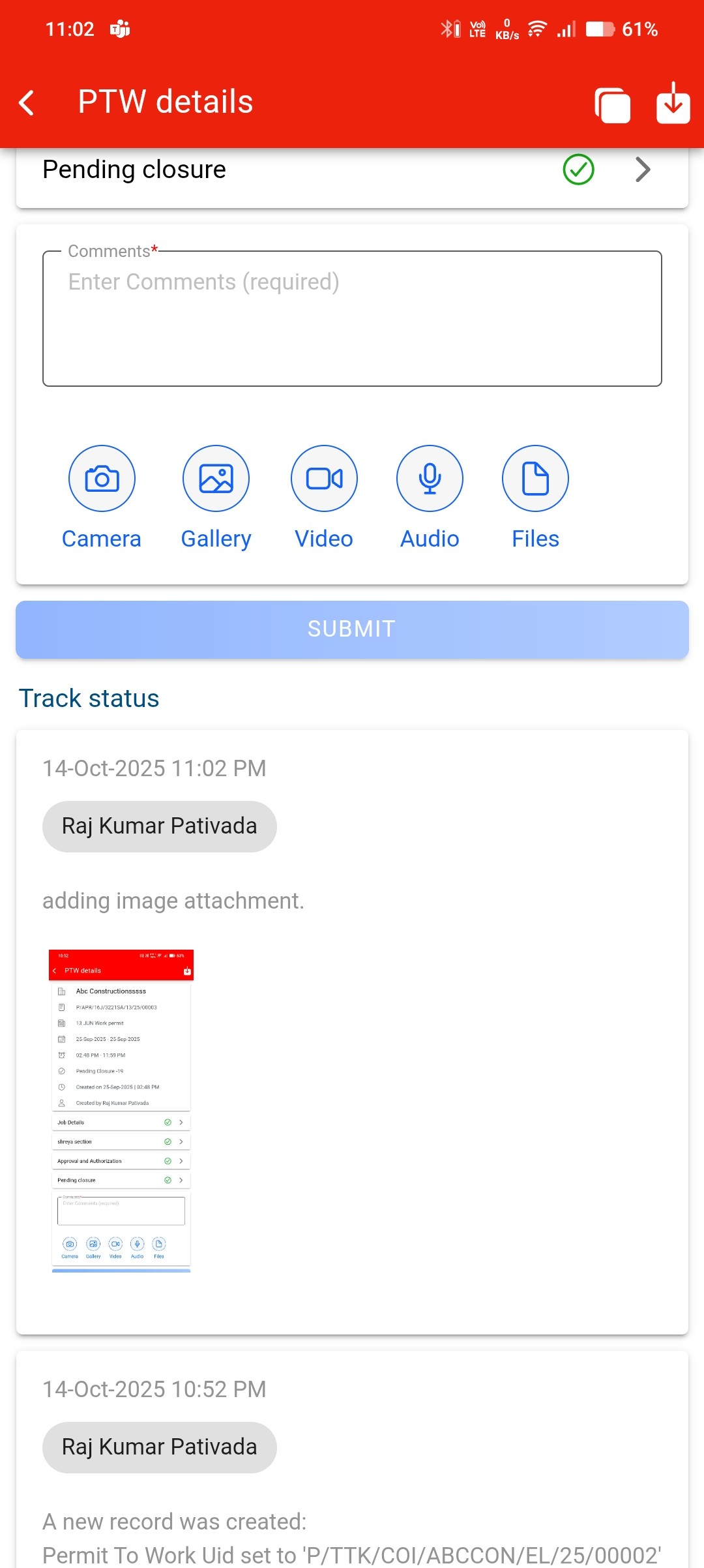Screen dimensions: 704x1568
Task: Open the attached image in Track status
Action: (x=121, y=1111)
